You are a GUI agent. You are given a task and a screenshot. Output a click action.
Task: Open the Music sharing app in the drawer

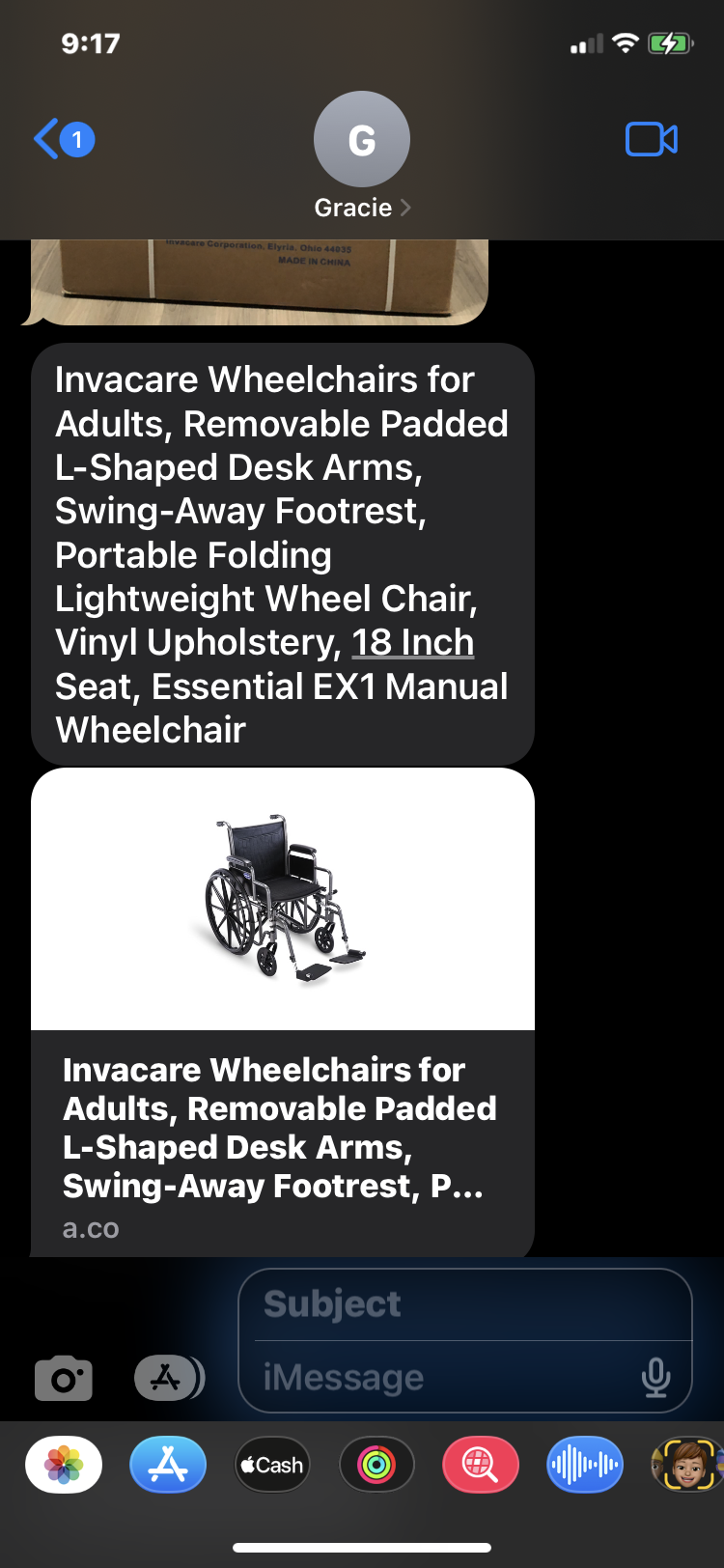click(584, 1464)
